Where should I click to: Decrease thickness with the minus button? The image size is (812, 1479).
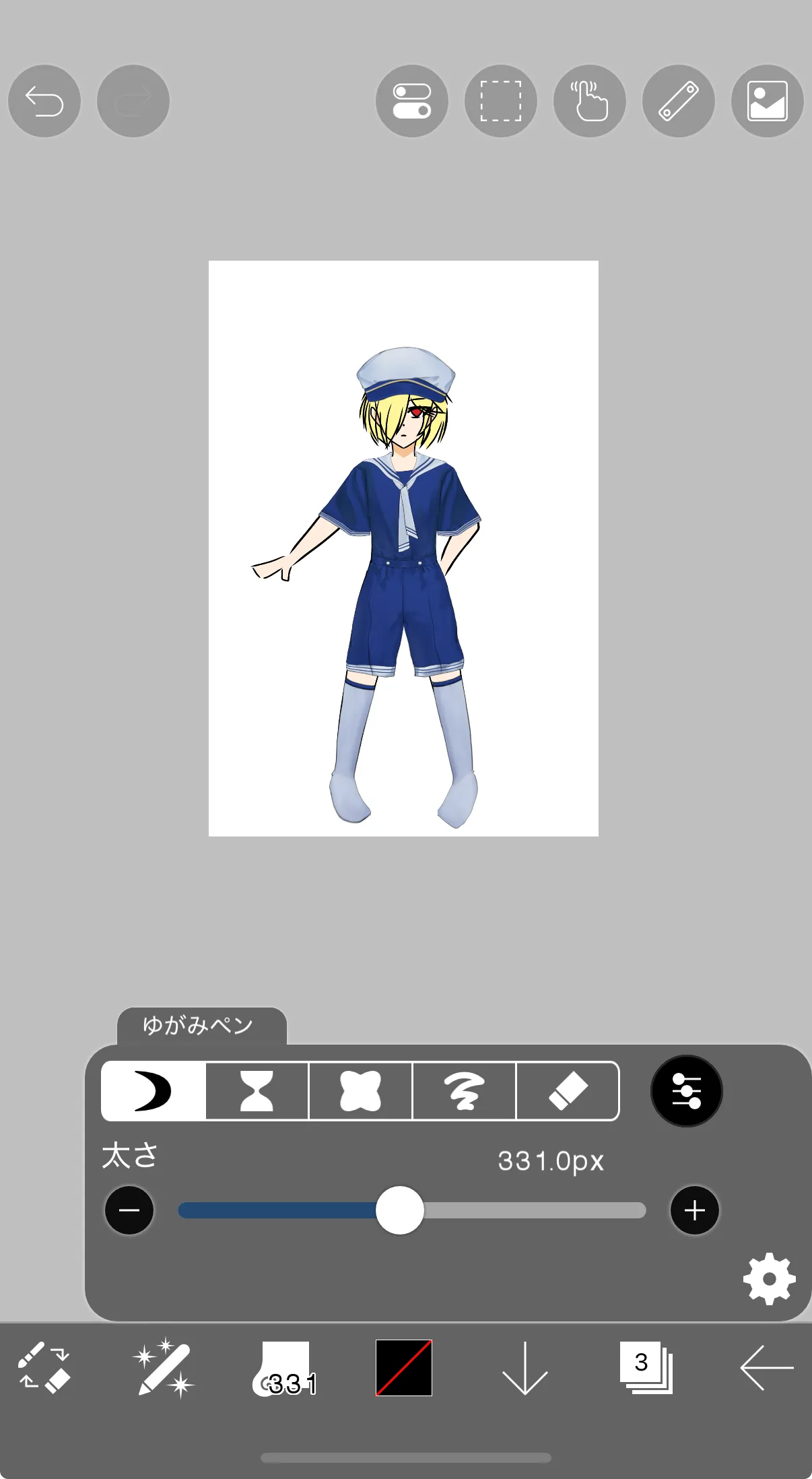pos(129,1210)
